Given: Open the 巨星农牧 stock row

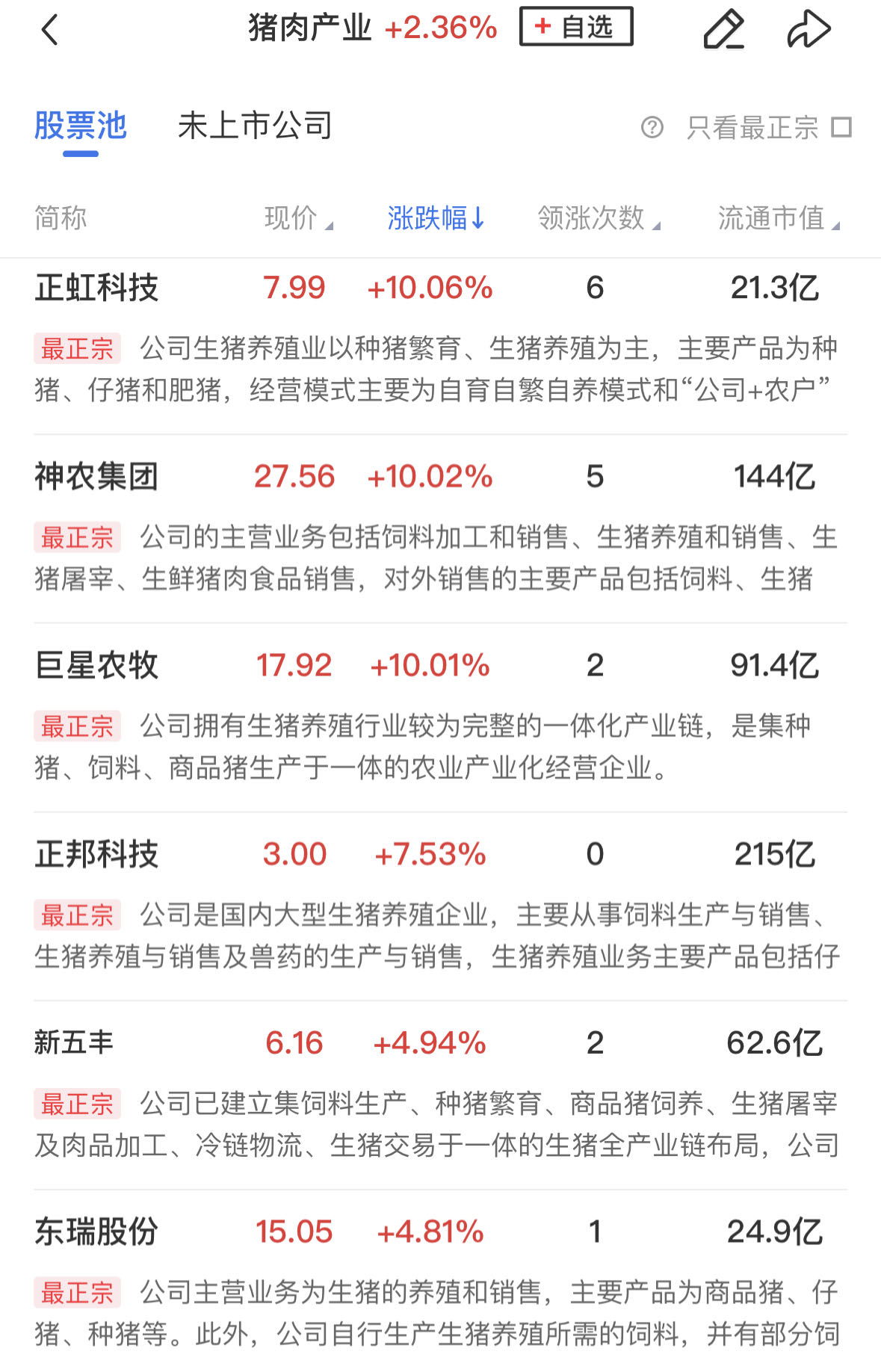Looking at the screenshot, I should [97, 665].
